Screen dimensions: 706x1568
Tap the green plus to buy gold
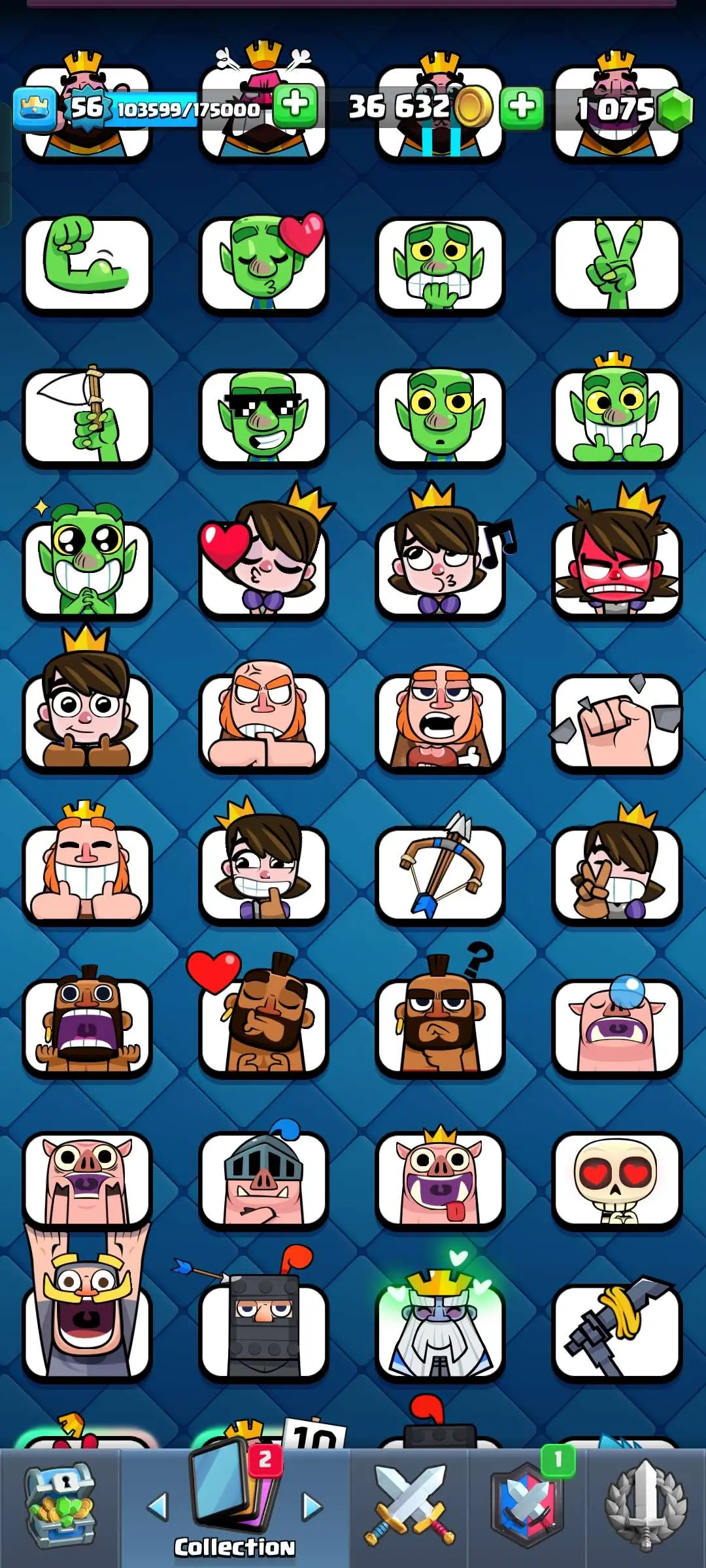[522, 107]
